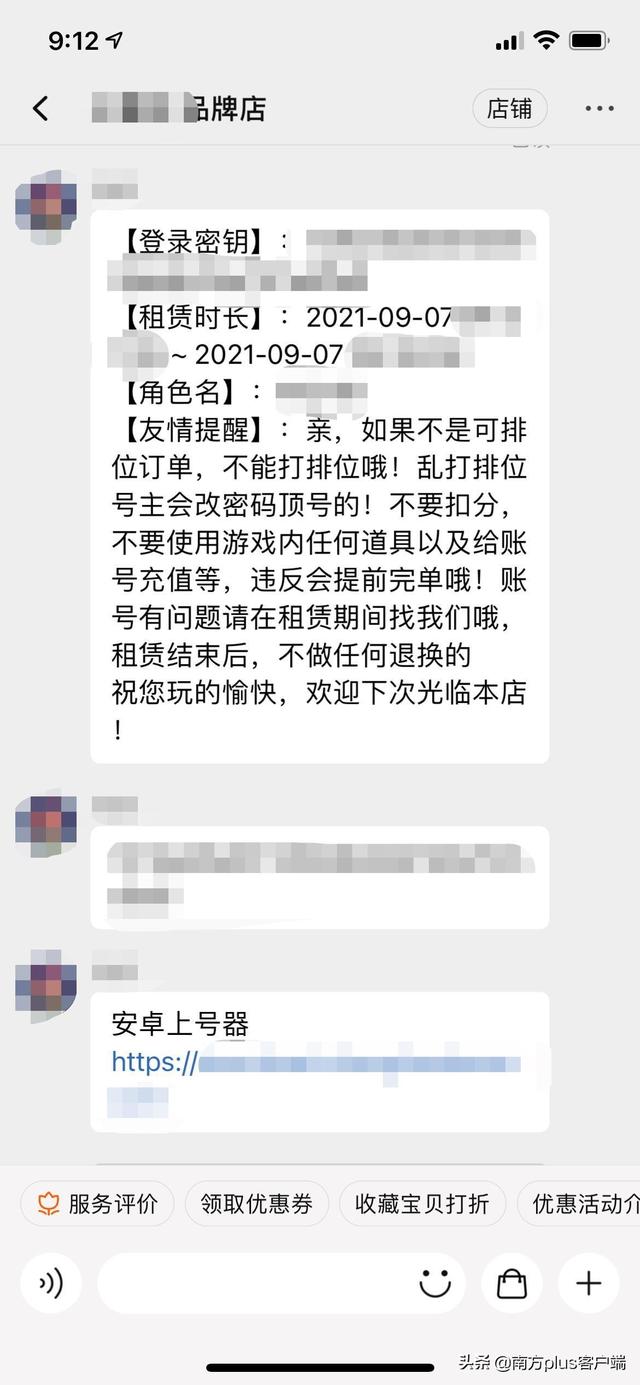Open the plus attachments menu
640x1385 pixels.
589,1283
